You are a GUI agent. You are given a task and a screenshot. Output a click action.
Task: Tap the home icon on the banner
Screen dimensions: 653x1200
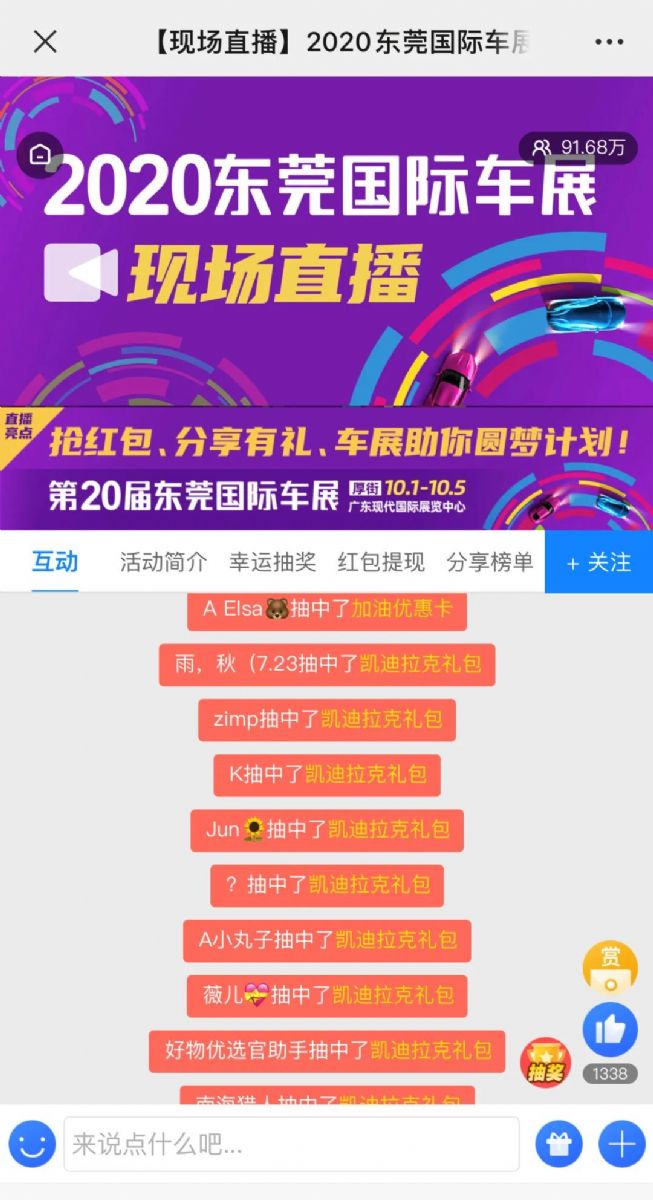tap(40, 154)
